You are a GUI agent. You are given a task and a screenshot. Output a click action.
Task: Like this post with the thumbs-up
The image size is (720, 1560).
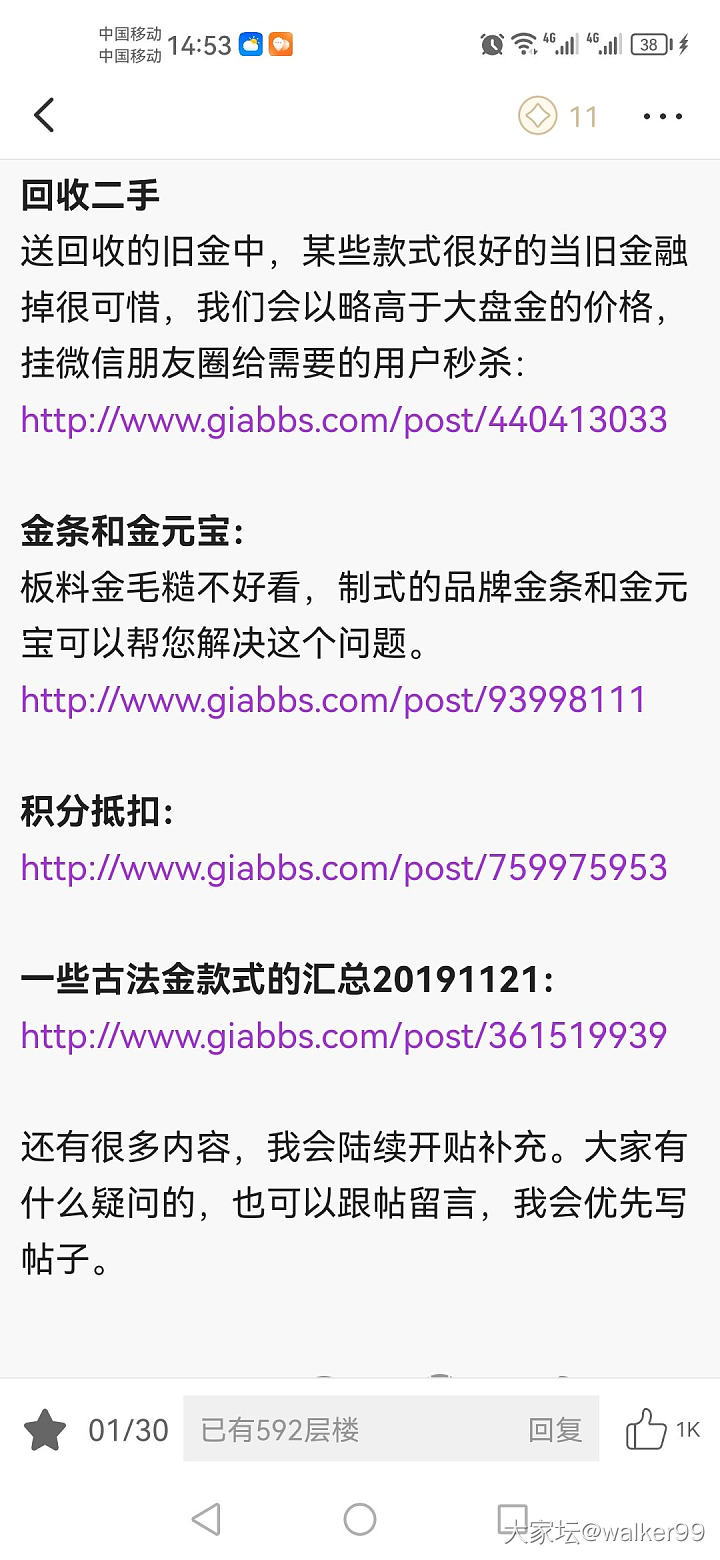(x=647, y=1430)
